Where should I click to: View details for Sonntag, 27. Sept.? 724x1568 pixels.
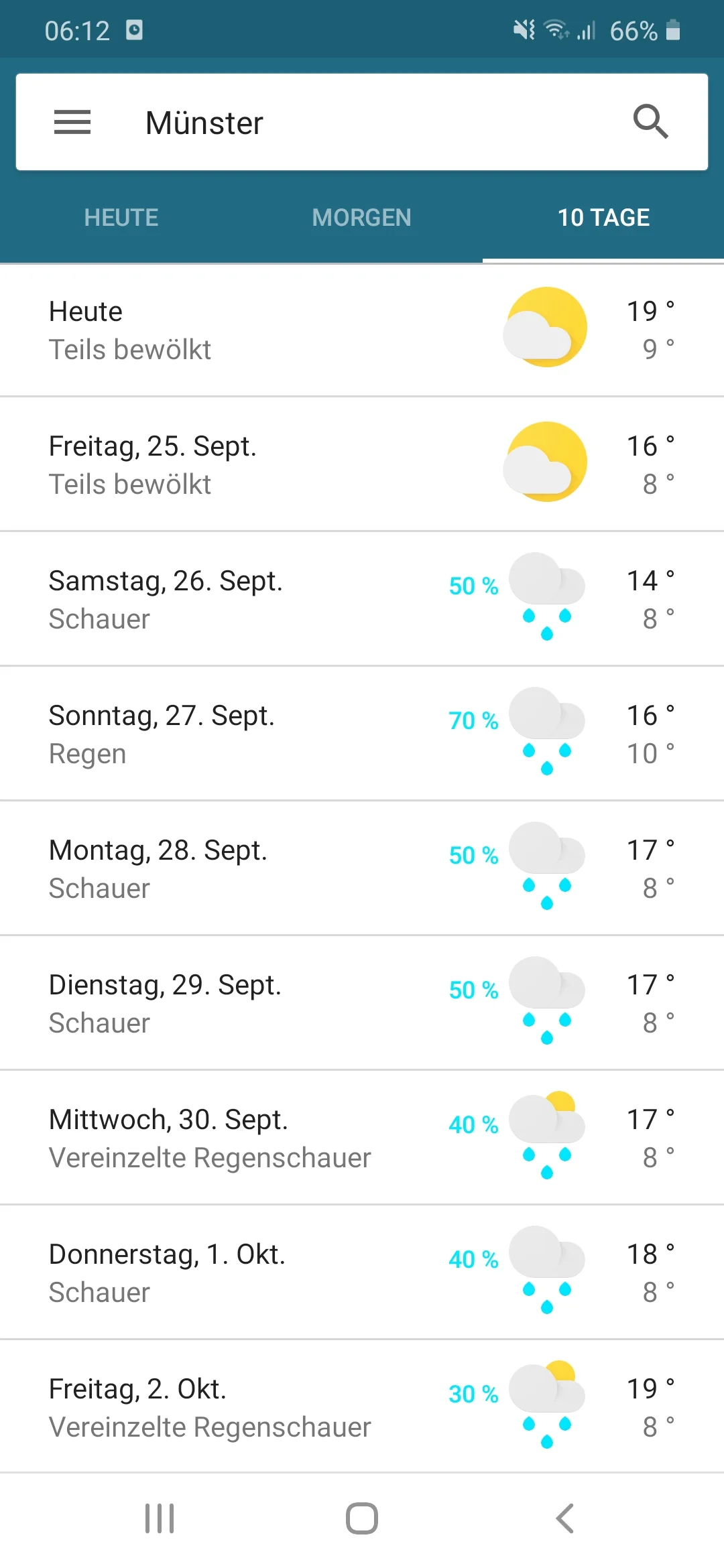(x=362, y=734)
